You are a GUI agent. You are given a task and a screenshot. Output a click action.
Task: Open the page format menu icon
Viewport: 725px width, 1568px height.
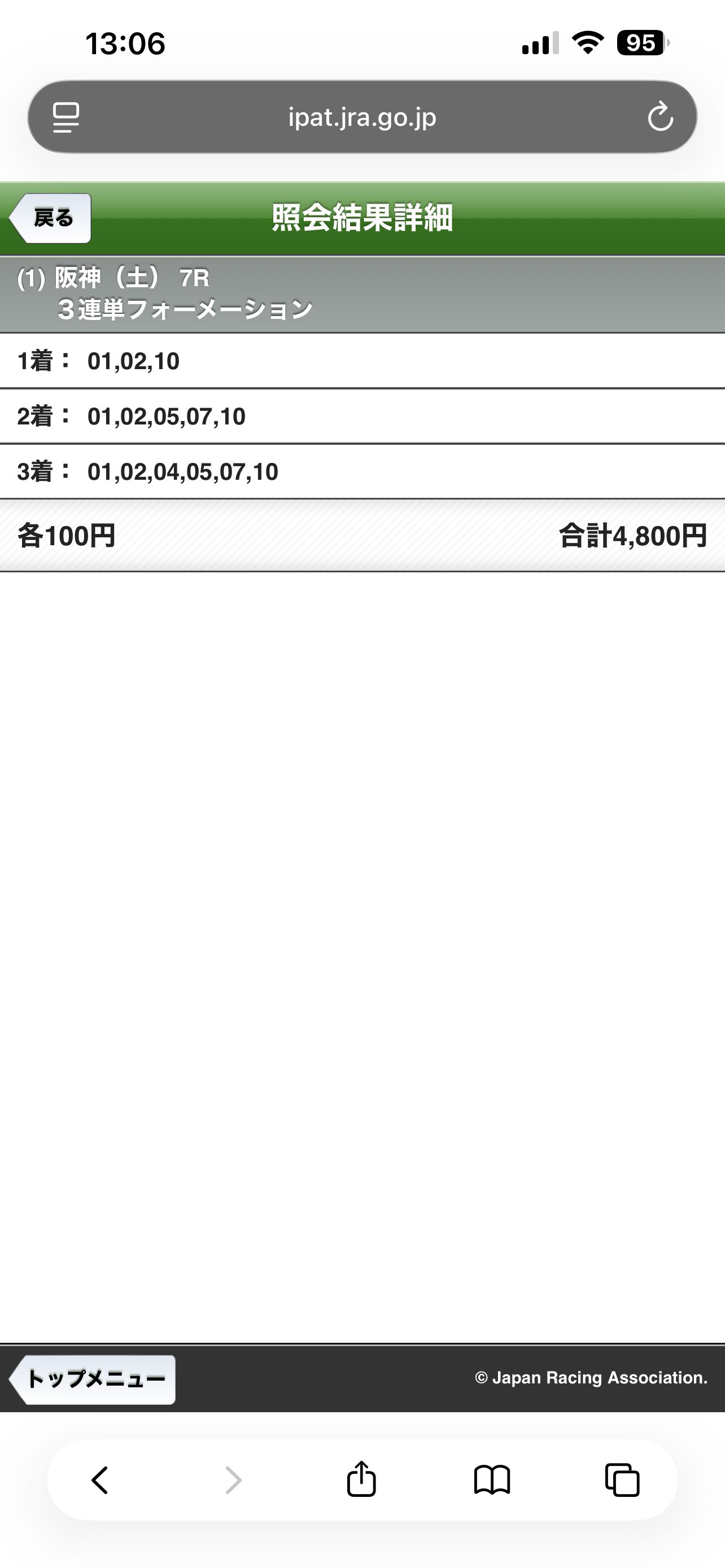[65, 117]
